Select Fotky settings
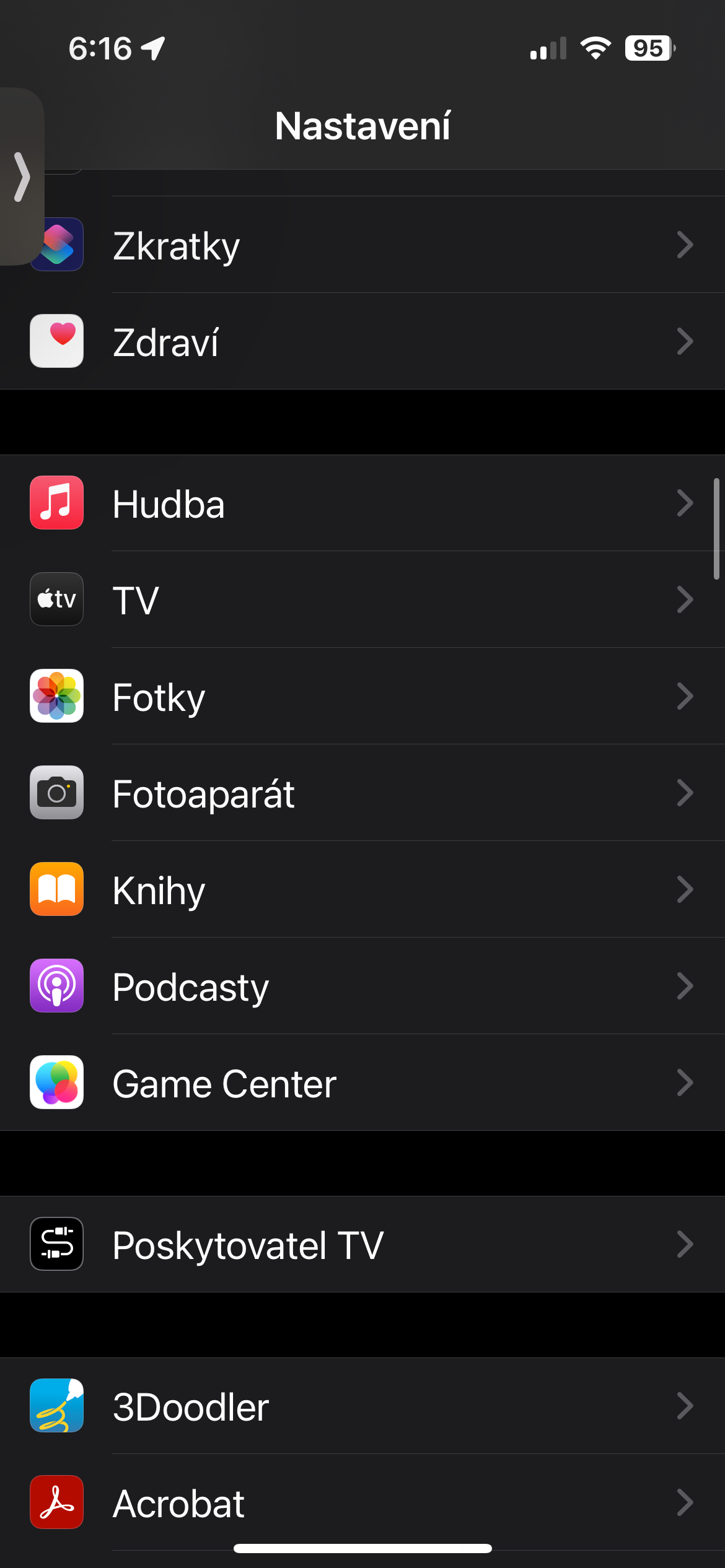725x1568 pixels. pos(372,697)
